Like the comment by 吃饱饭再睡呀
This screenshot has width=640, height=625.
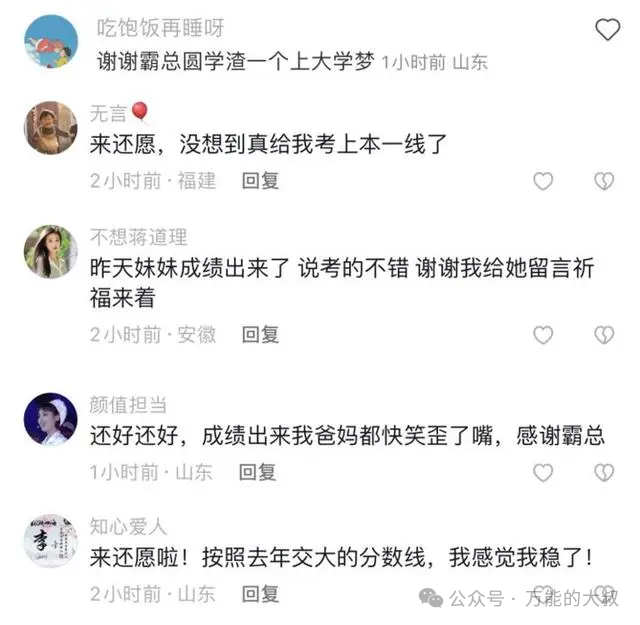[607, 30]
